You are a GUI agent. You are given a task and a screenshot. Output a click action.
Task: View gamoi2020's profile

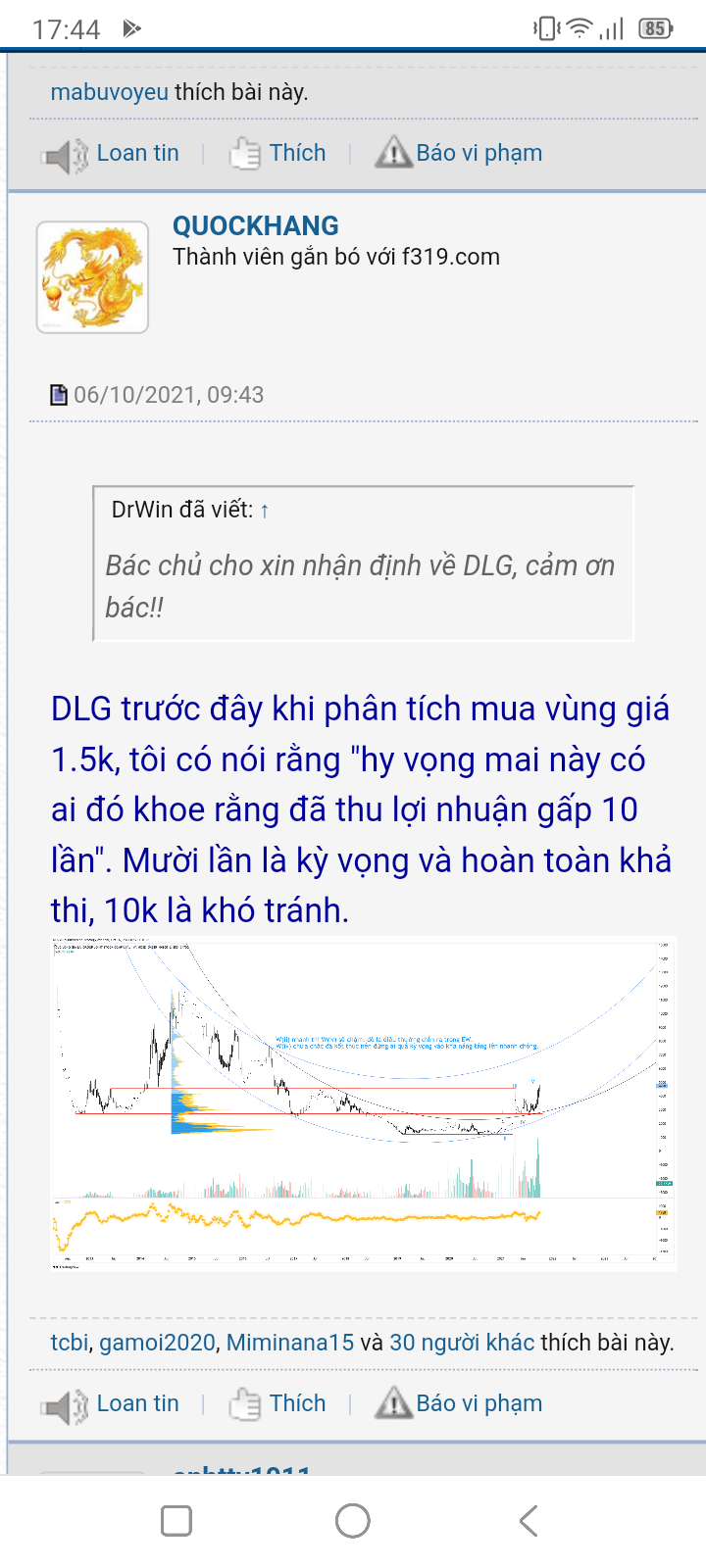point(157,1342)
